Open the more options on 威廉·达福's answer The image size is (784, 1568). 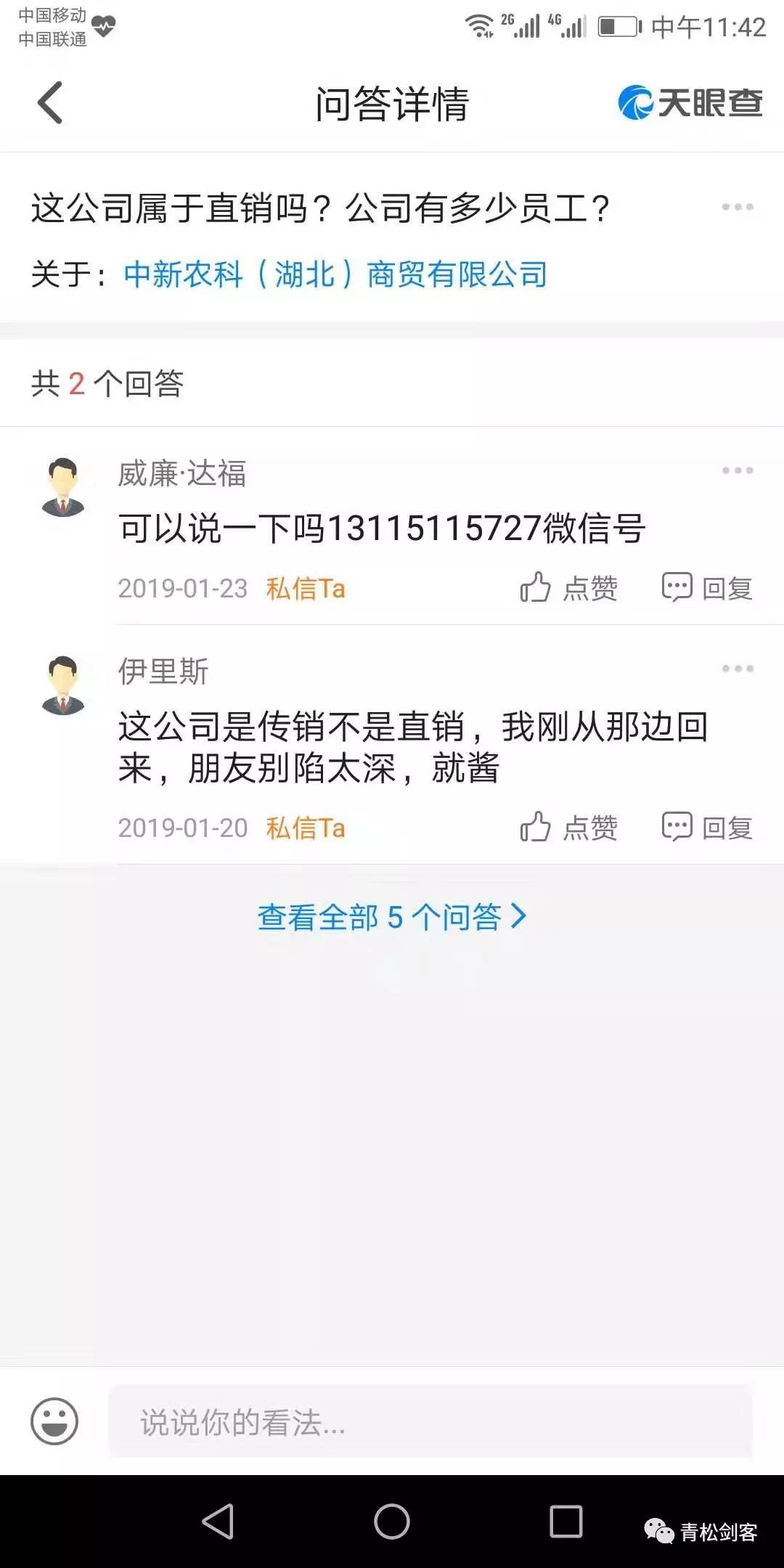[737, 470]
